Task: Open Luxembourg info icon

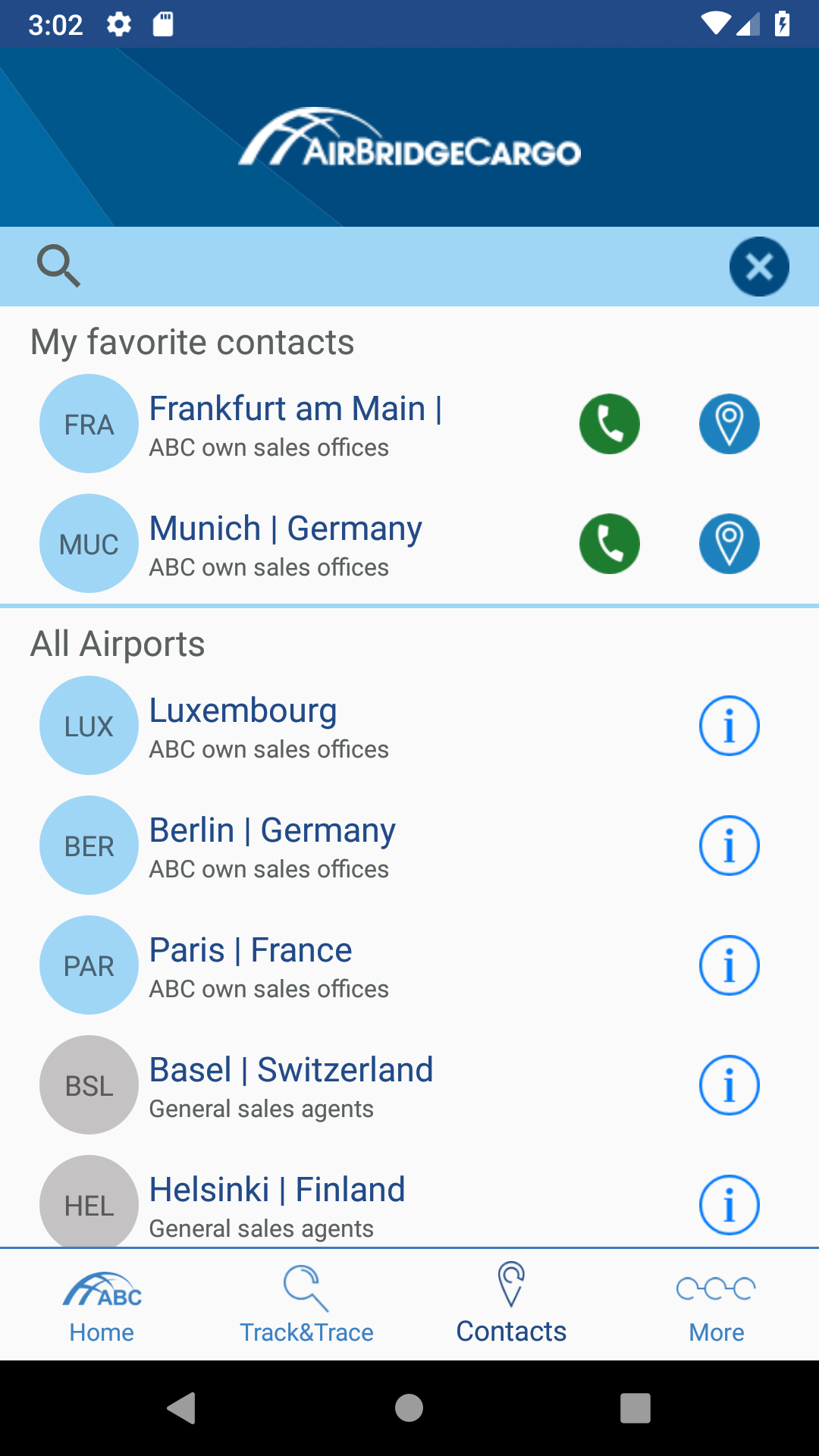Action: coord(730,726)
